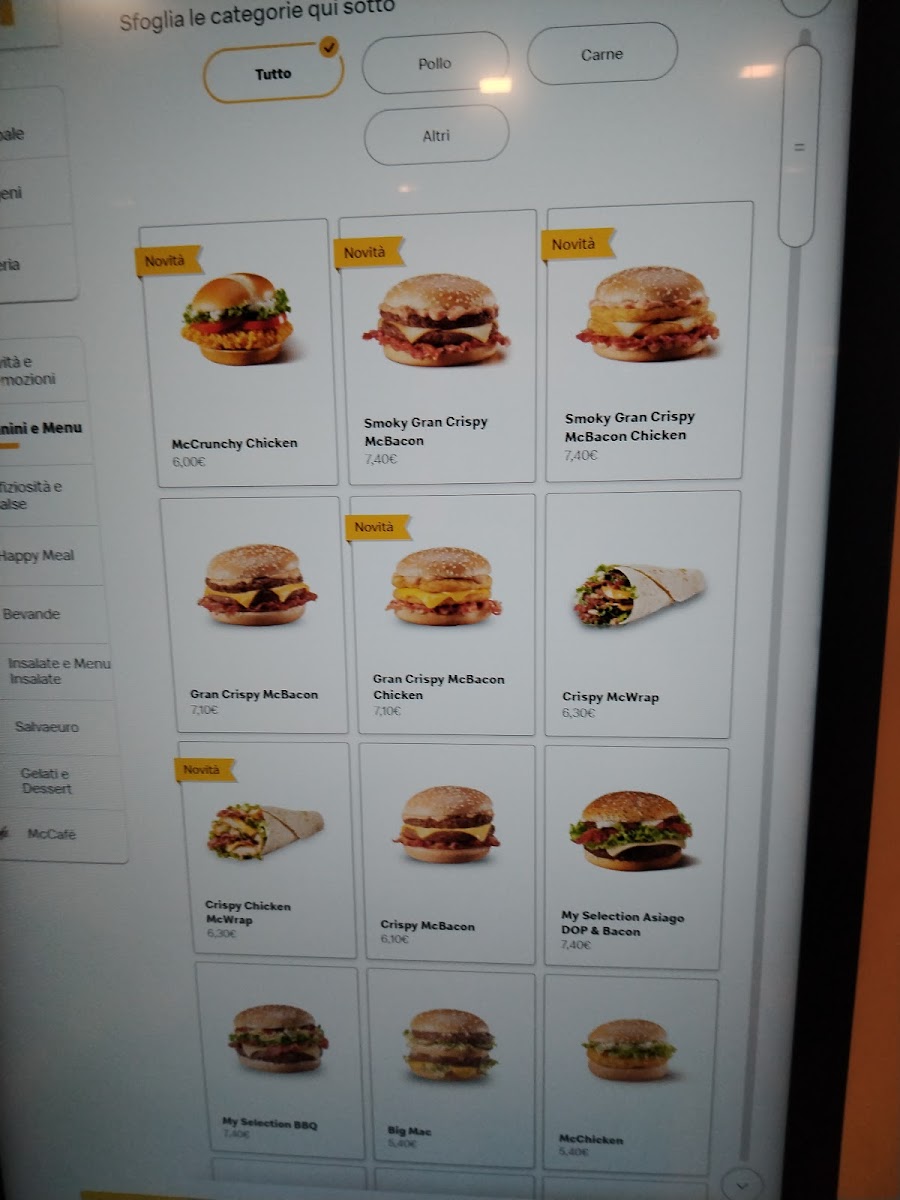The width and height of the screenshot is (900, 1200).
Task: Open the Gran Crispy McBacon Chicken card
Action: point(443,613)
